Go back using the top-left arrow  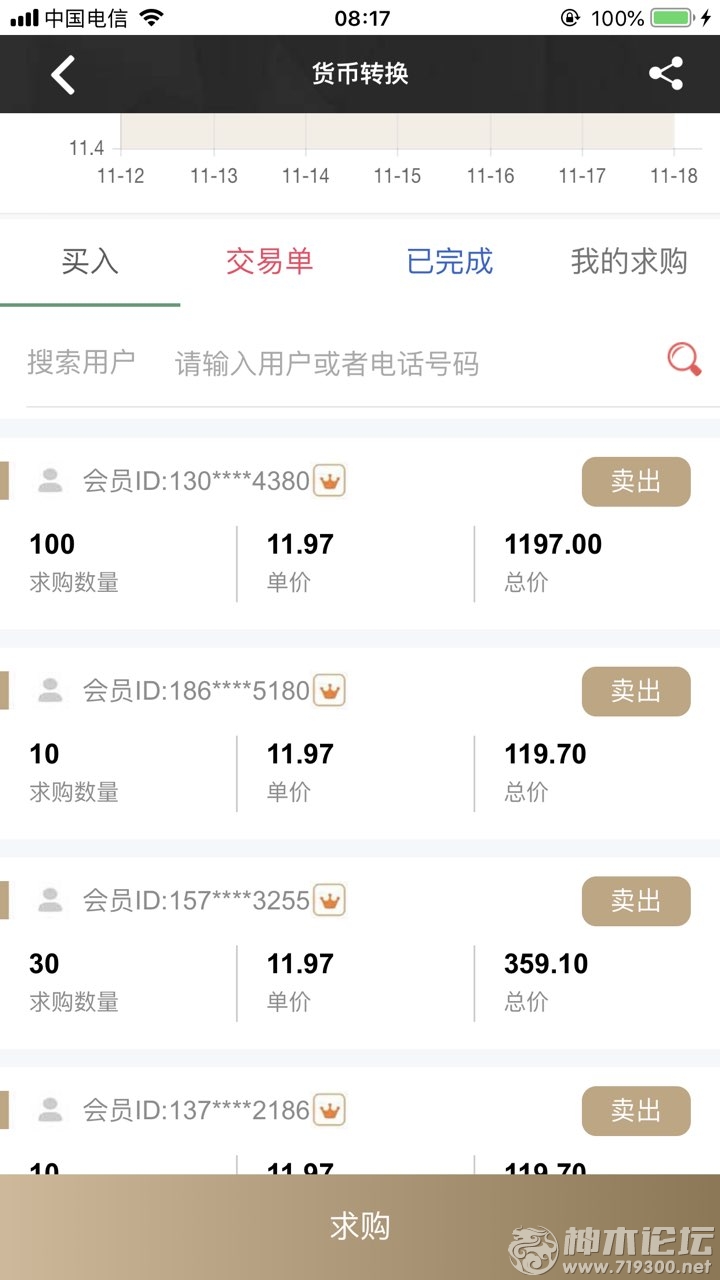[x=63, y=75]
